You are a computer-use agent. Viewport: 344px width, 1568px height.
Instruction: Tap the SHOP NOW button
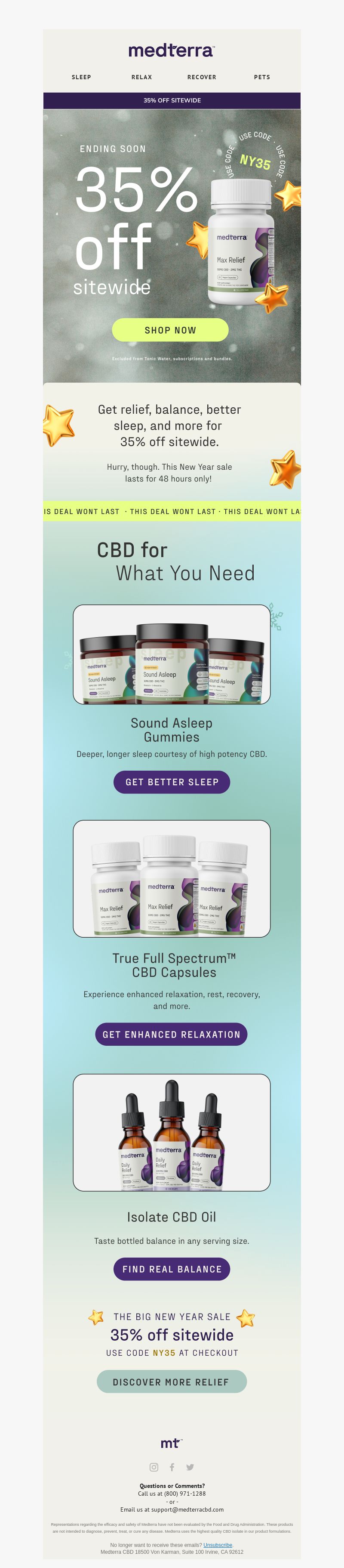point(170,330)
